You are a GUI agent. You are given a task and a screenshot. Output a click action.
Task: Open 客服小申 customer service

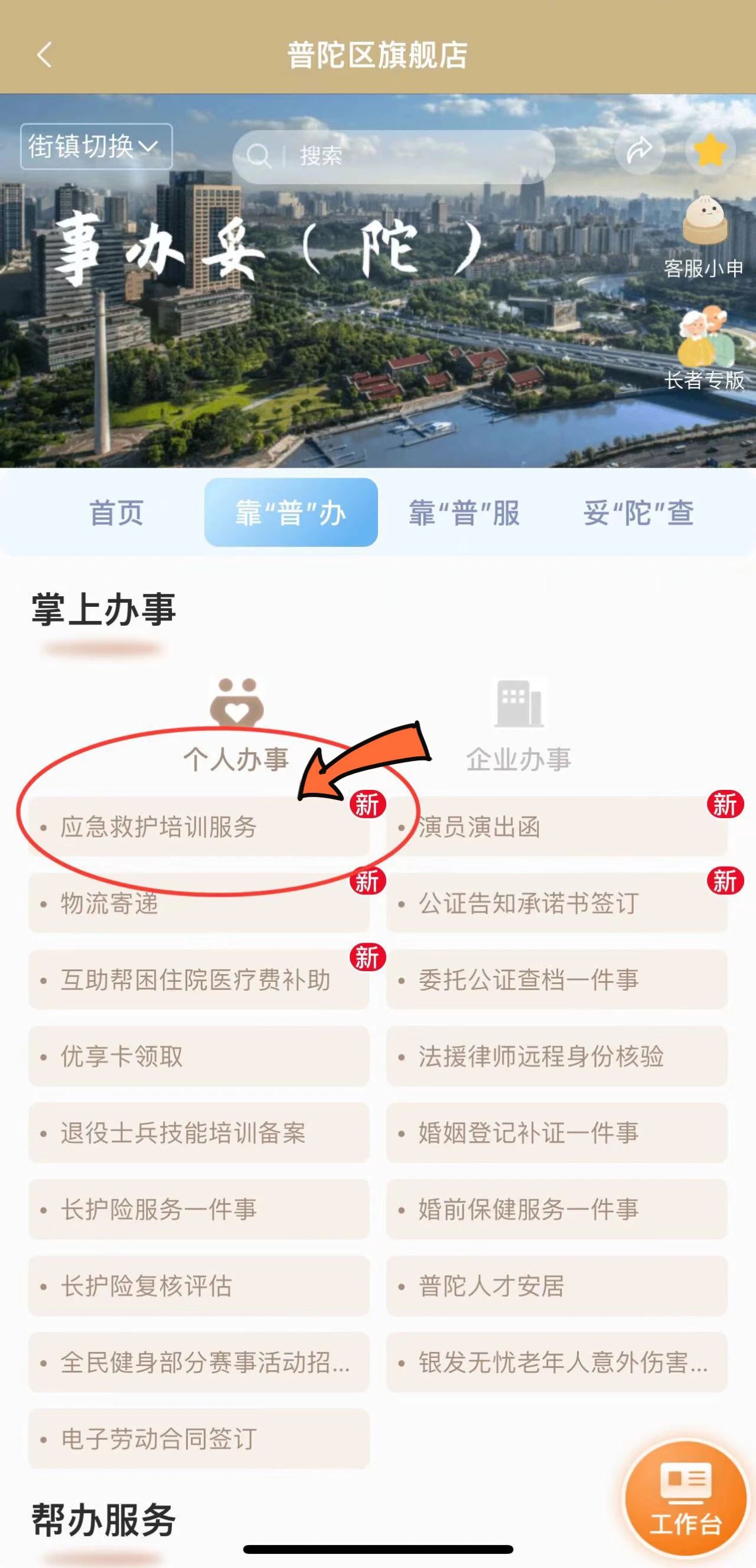pos(703,237)
